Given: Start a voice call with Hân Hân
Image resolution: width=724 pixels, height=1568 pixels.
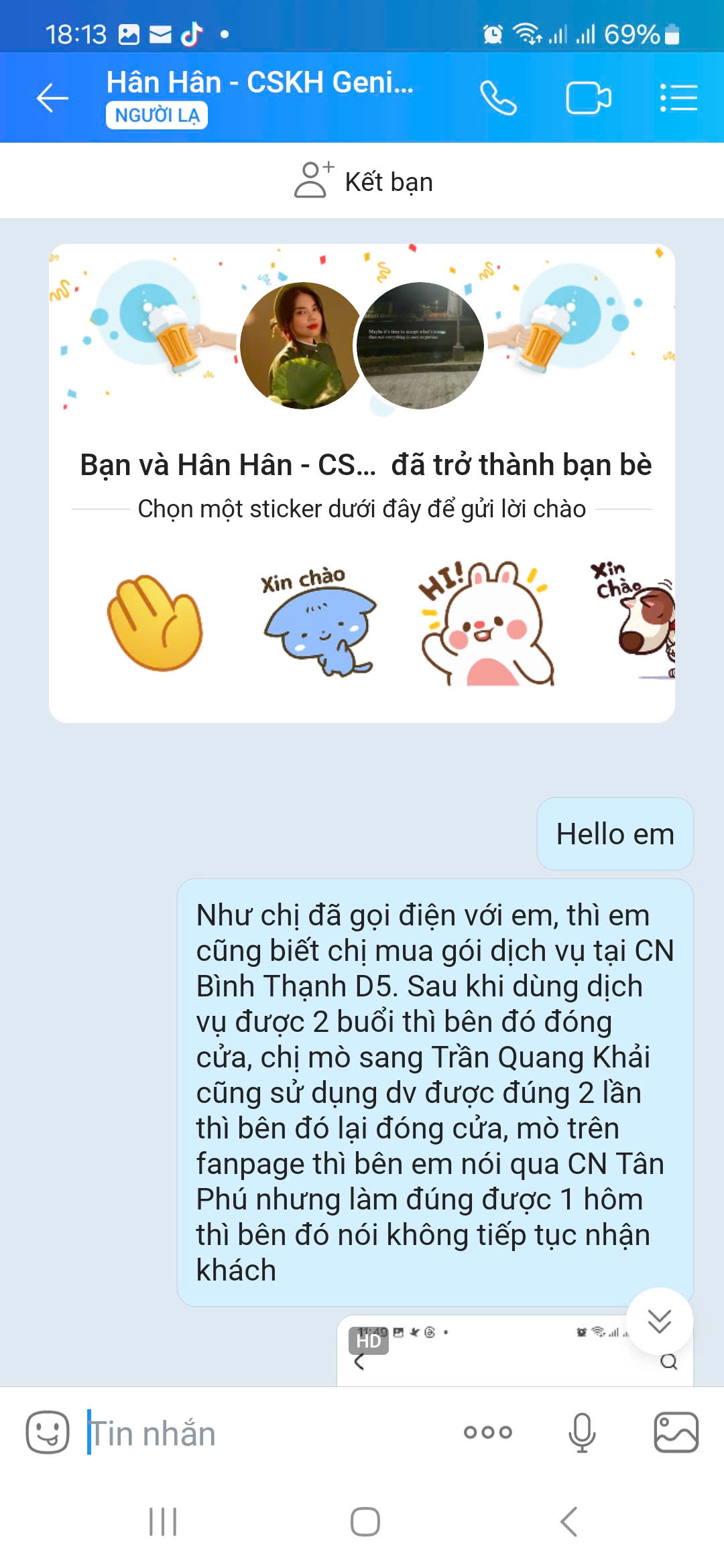Looking at the screenshot, I should coord(498,99).
